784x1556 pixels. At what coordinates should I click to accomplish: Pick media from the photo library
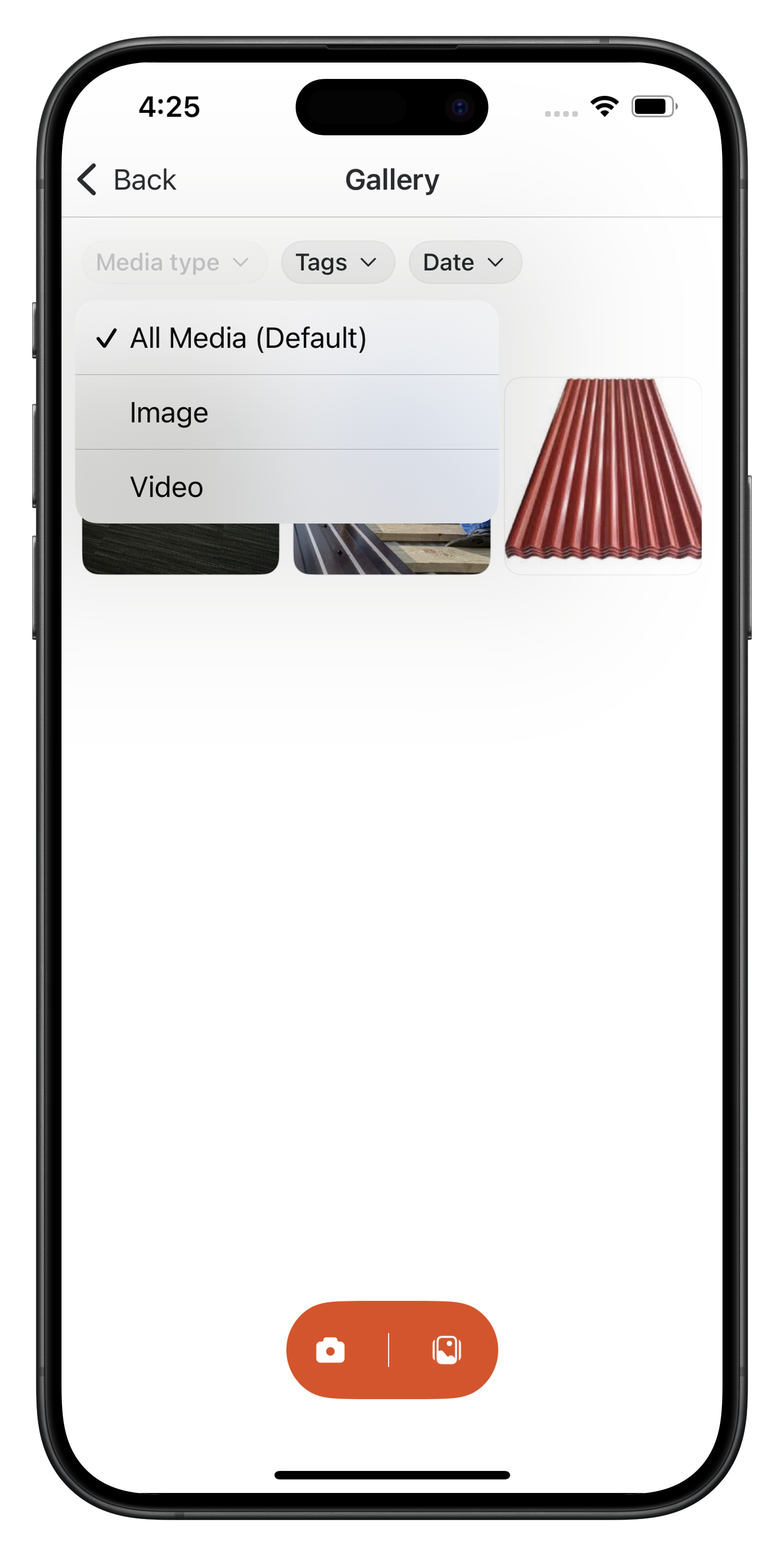pos(446,1350)
